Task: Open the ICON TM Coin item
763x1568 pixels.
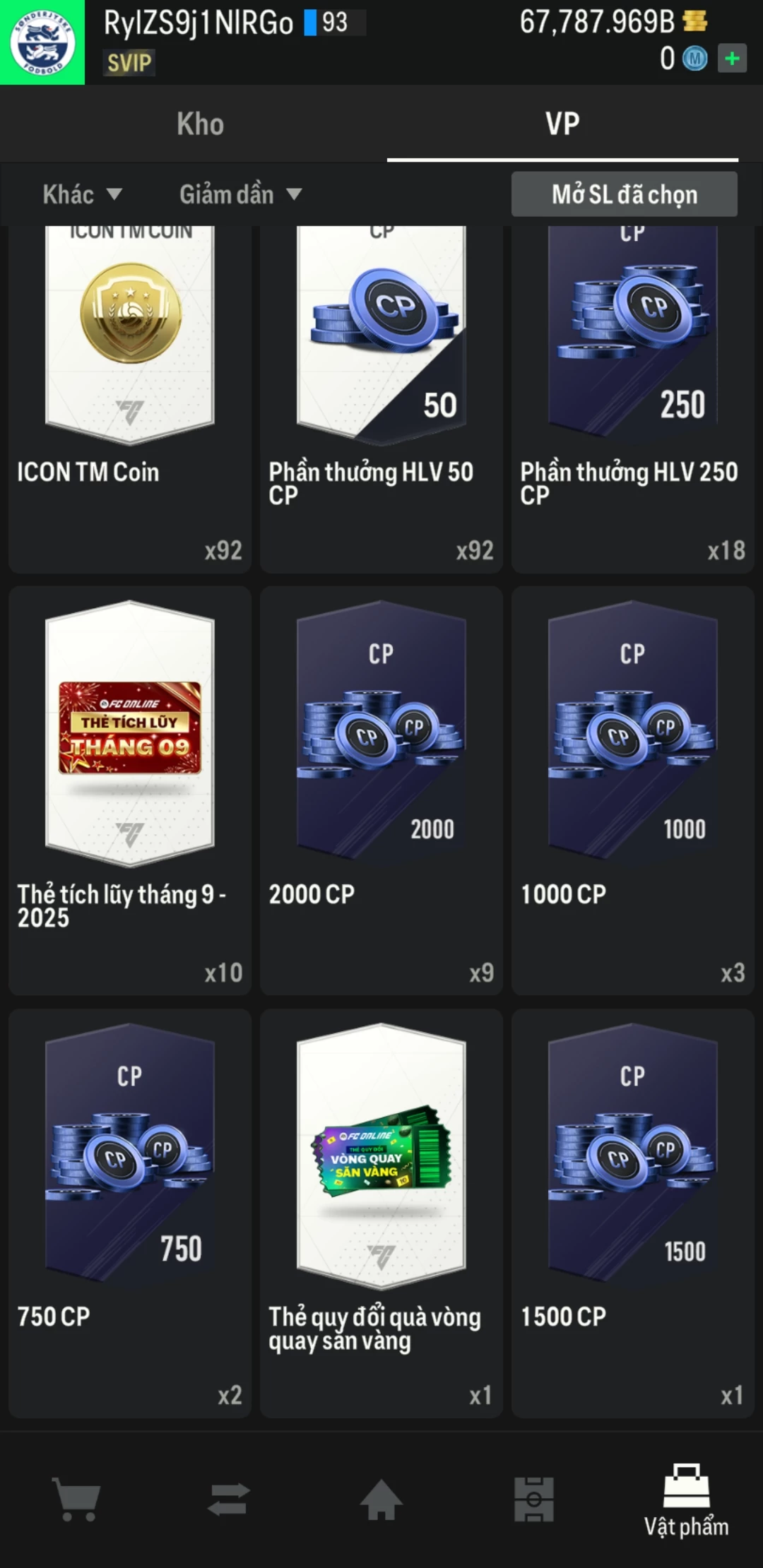Action: point(130,396)
